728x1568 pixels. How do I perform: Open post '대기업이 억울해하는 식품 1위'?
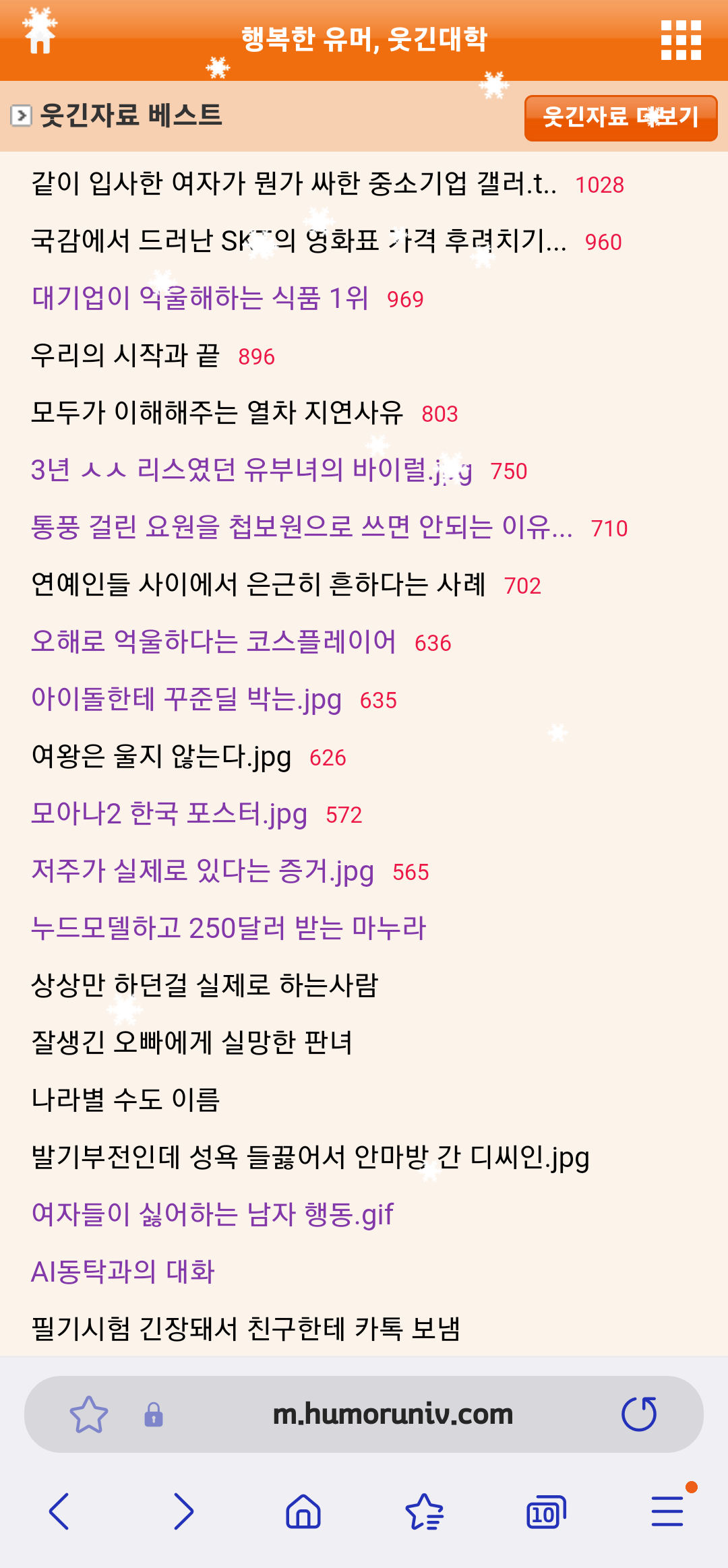point(200,298)
